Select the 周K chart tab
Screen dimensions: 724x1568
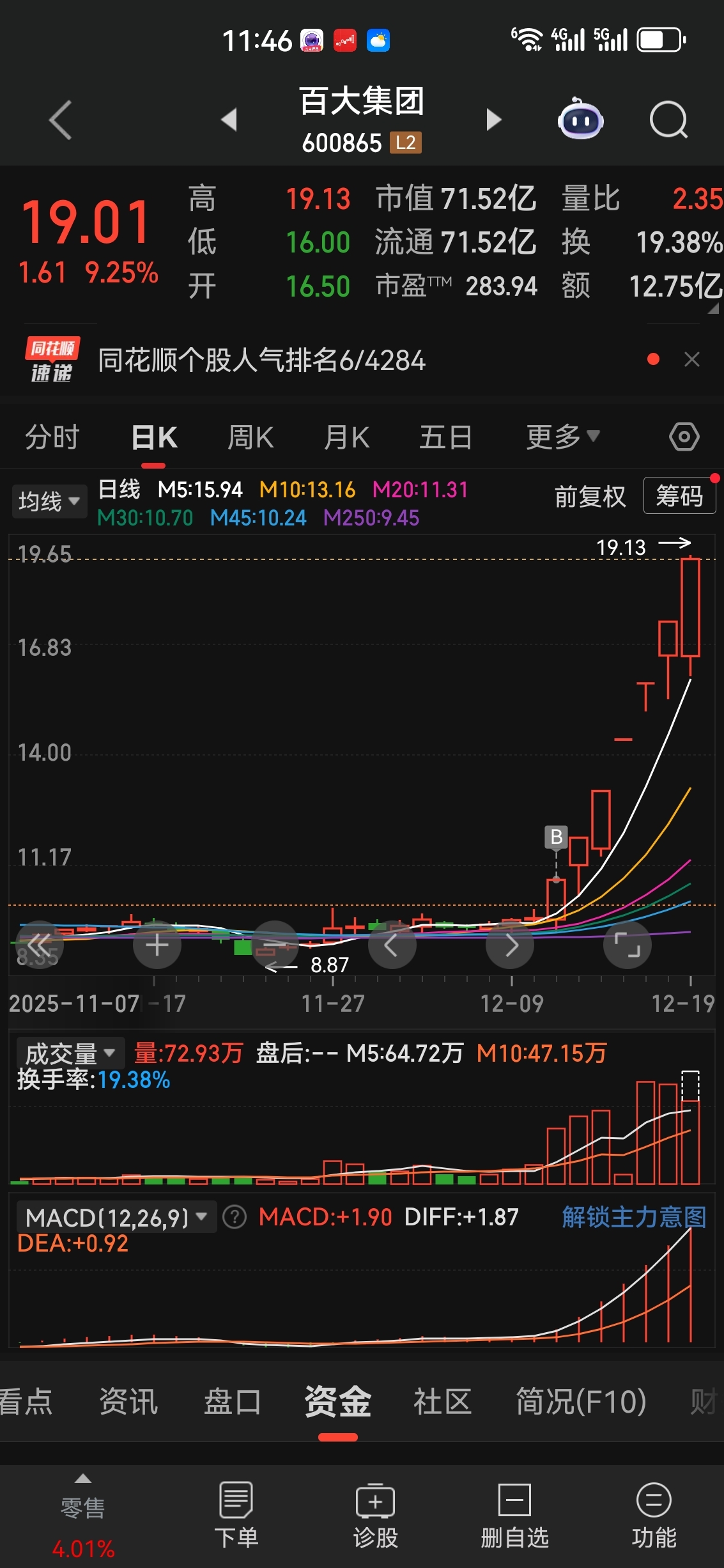tap(250, 438)
